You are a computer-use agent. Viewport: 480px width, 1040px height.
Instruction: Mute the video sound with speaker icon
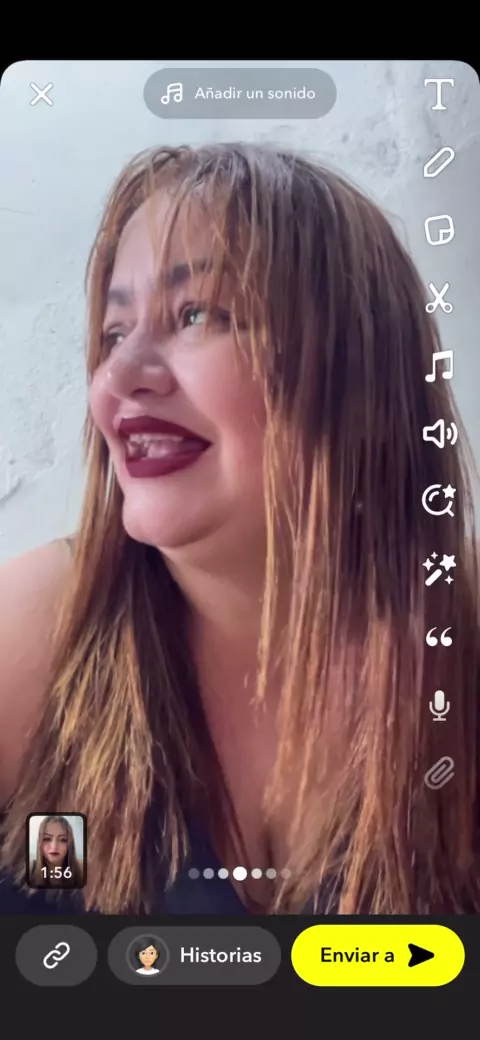point(440,434)
